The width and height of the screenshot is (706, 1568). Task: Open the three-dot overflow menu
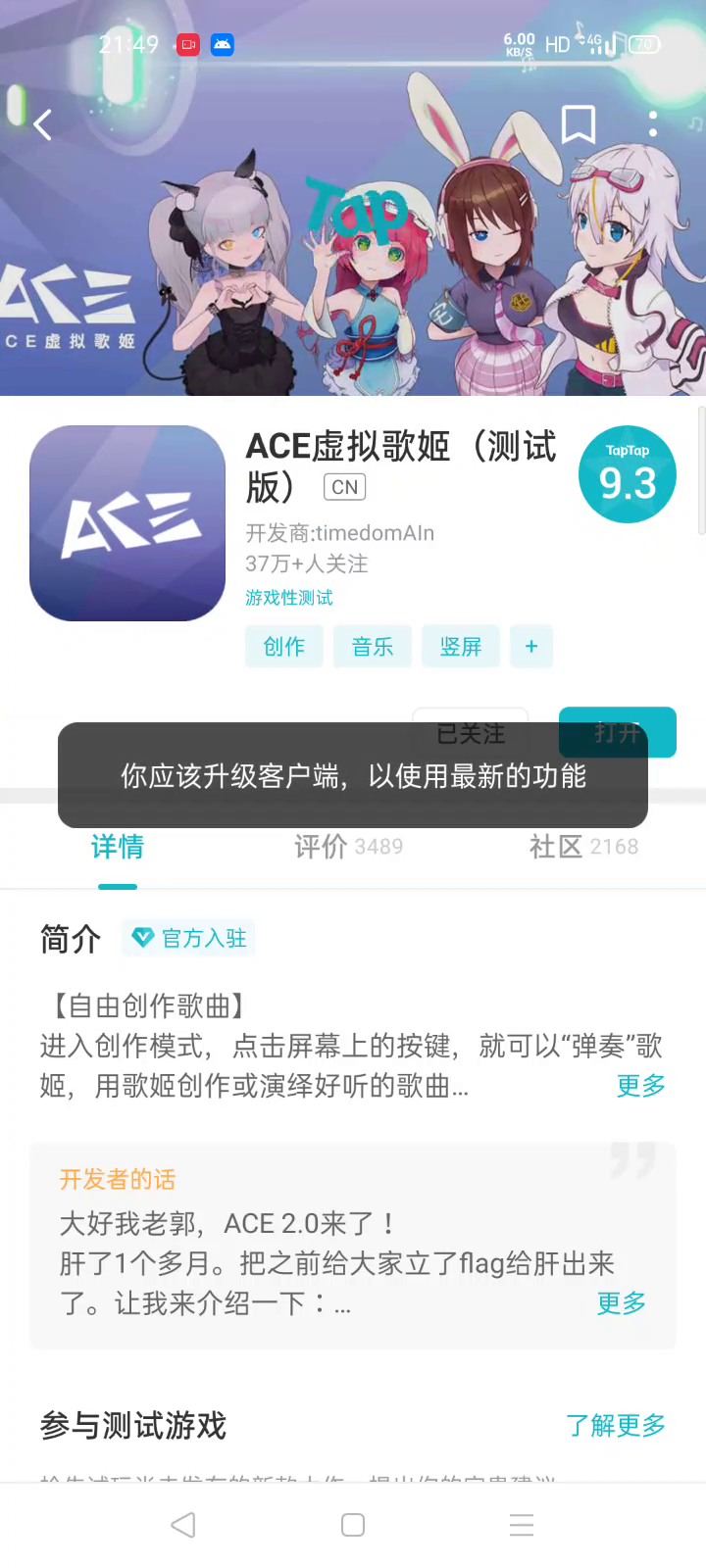click(653, 124)
